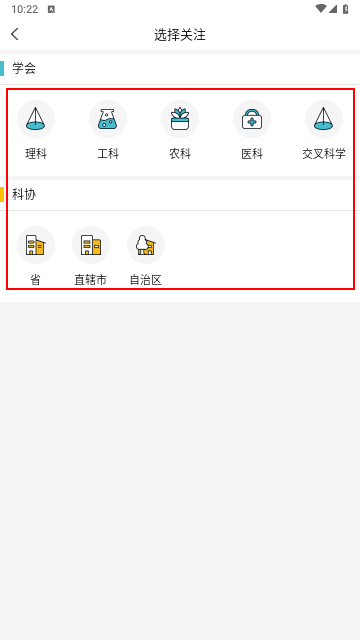This screenshot has height=640, width=360.
Task: Go back from 选择关注 page
Action: pos(15,34)
